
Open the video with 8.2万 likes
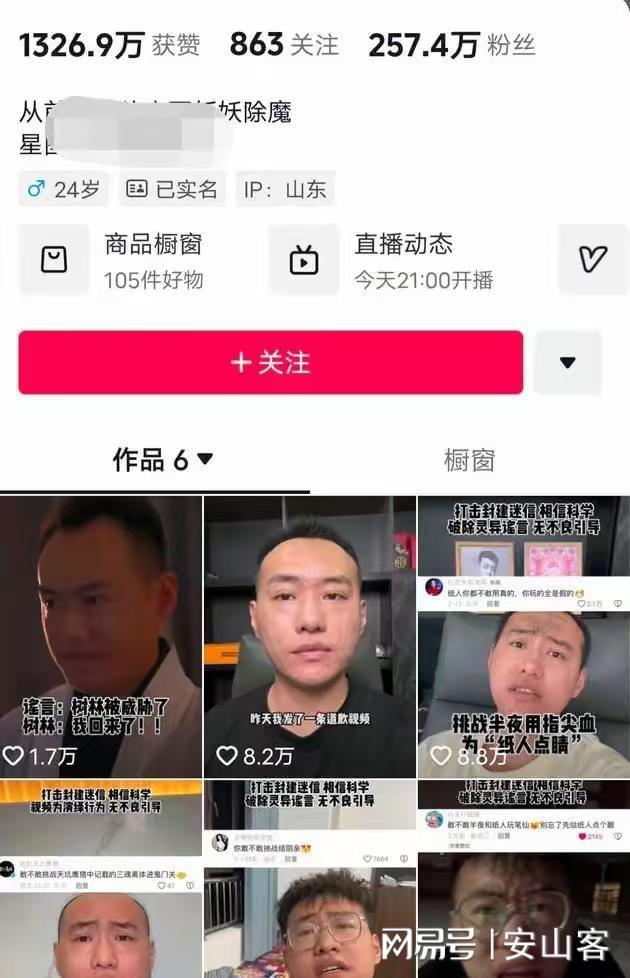[308, 635]
